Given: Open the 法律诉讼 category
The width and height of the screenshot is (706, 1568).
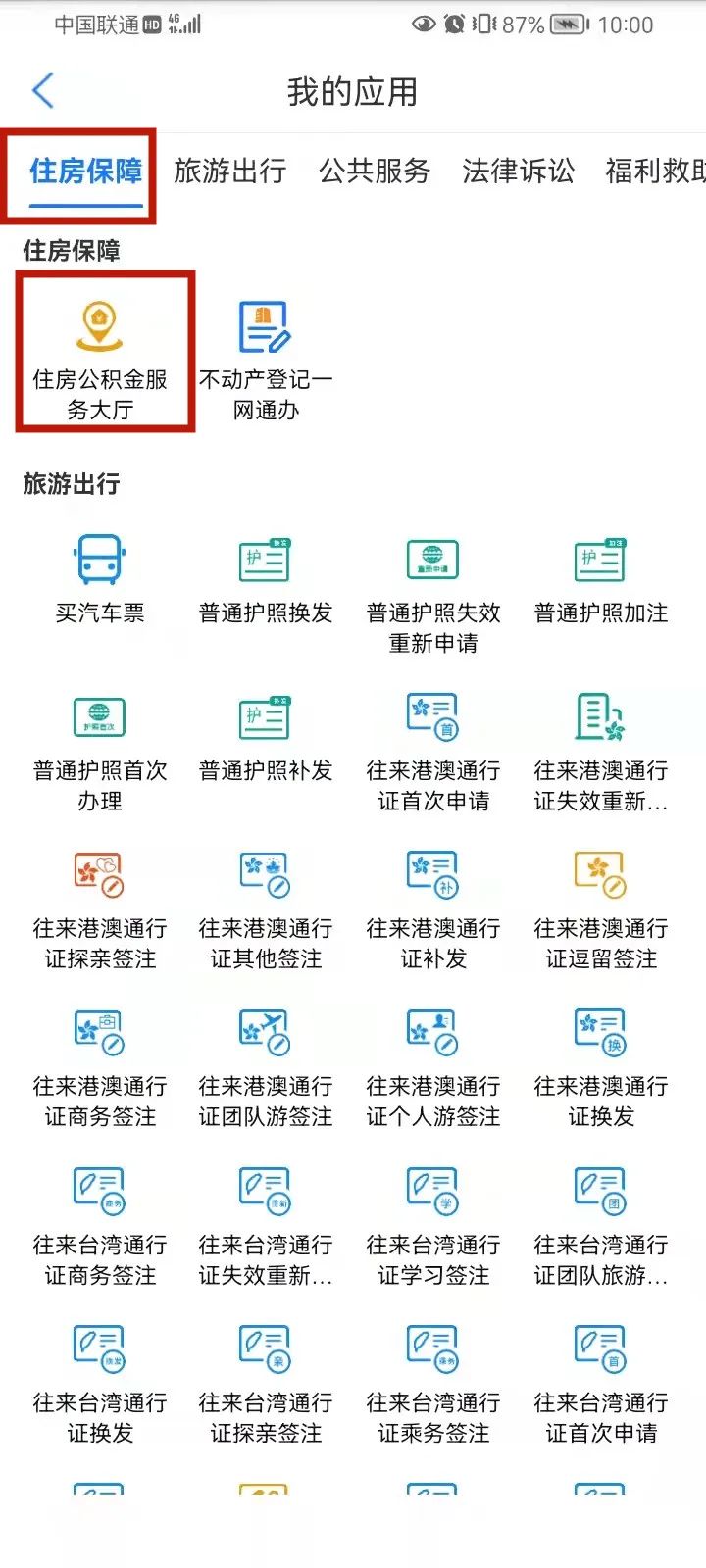Looking at the screenshot, I should 517,171.
